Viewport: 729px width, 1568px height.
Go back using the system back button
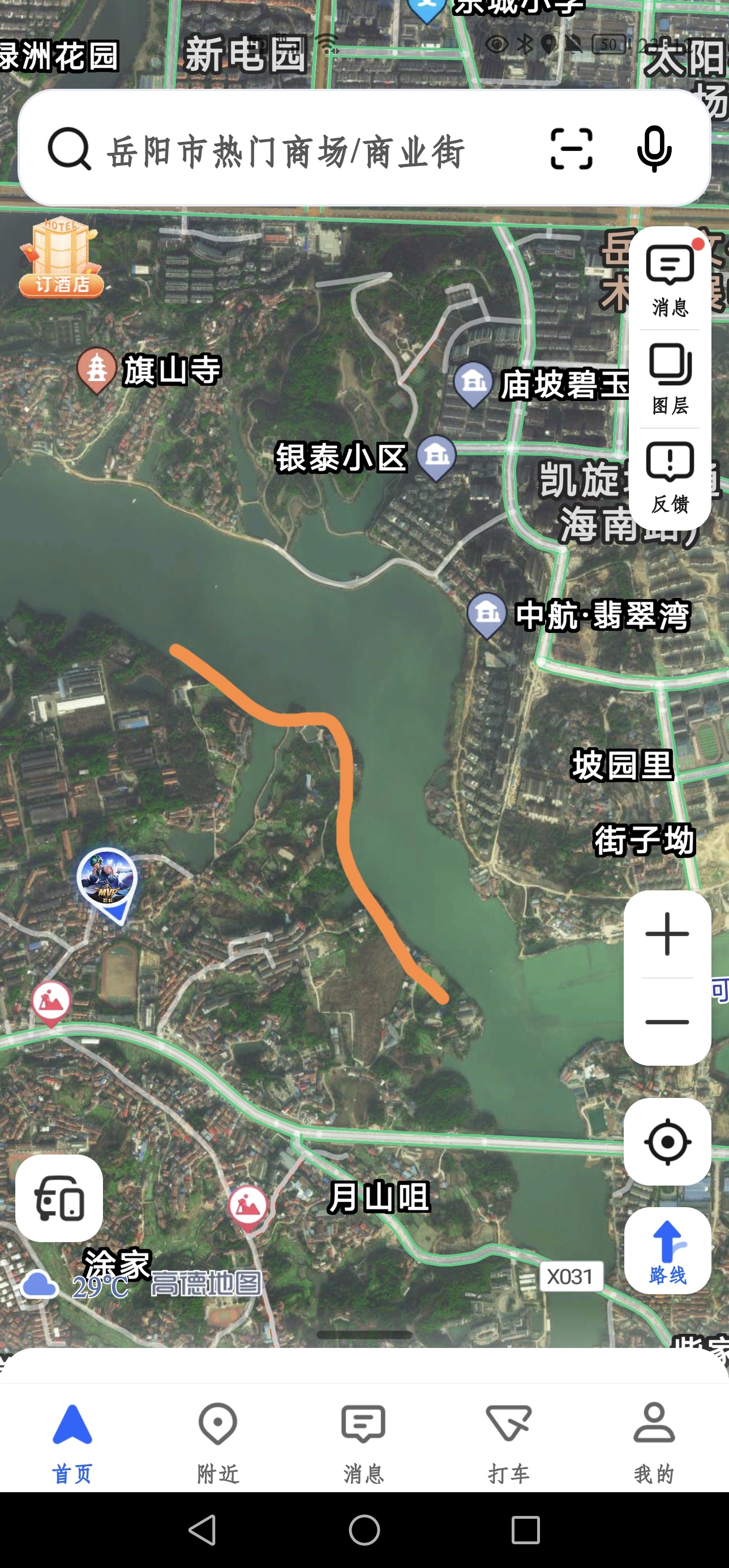203,1530
